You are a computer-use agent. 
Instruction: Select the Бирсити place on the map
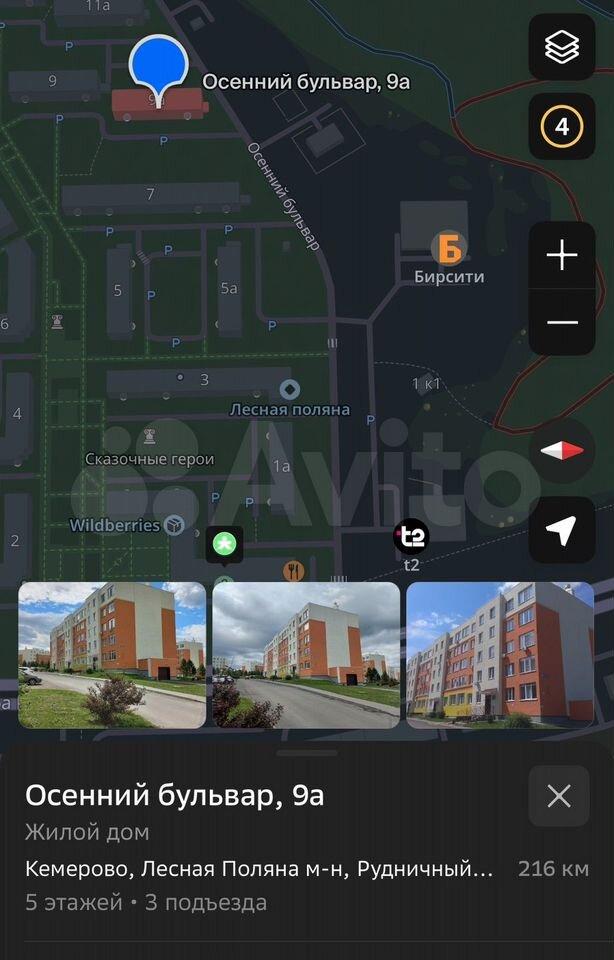pos(449,247)
